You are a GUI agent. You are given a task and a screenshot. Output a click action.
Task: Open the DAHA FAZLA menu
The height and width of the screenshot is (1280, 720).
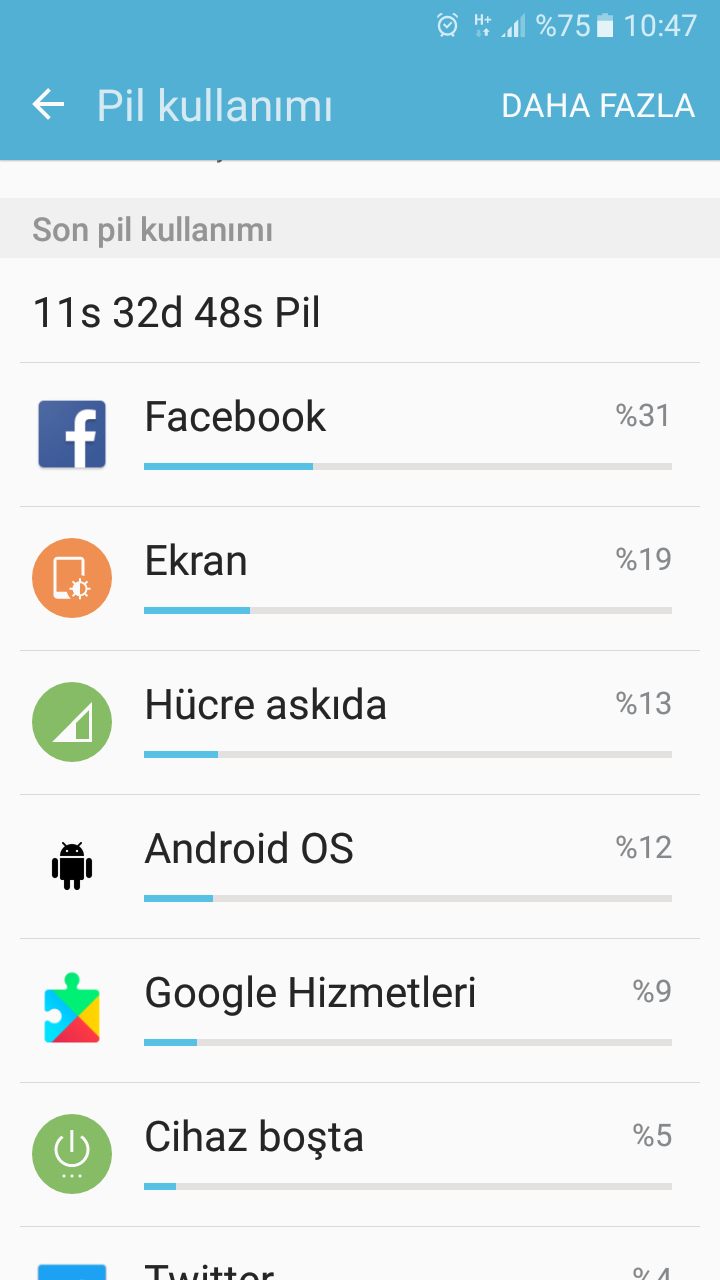[598, 106]
